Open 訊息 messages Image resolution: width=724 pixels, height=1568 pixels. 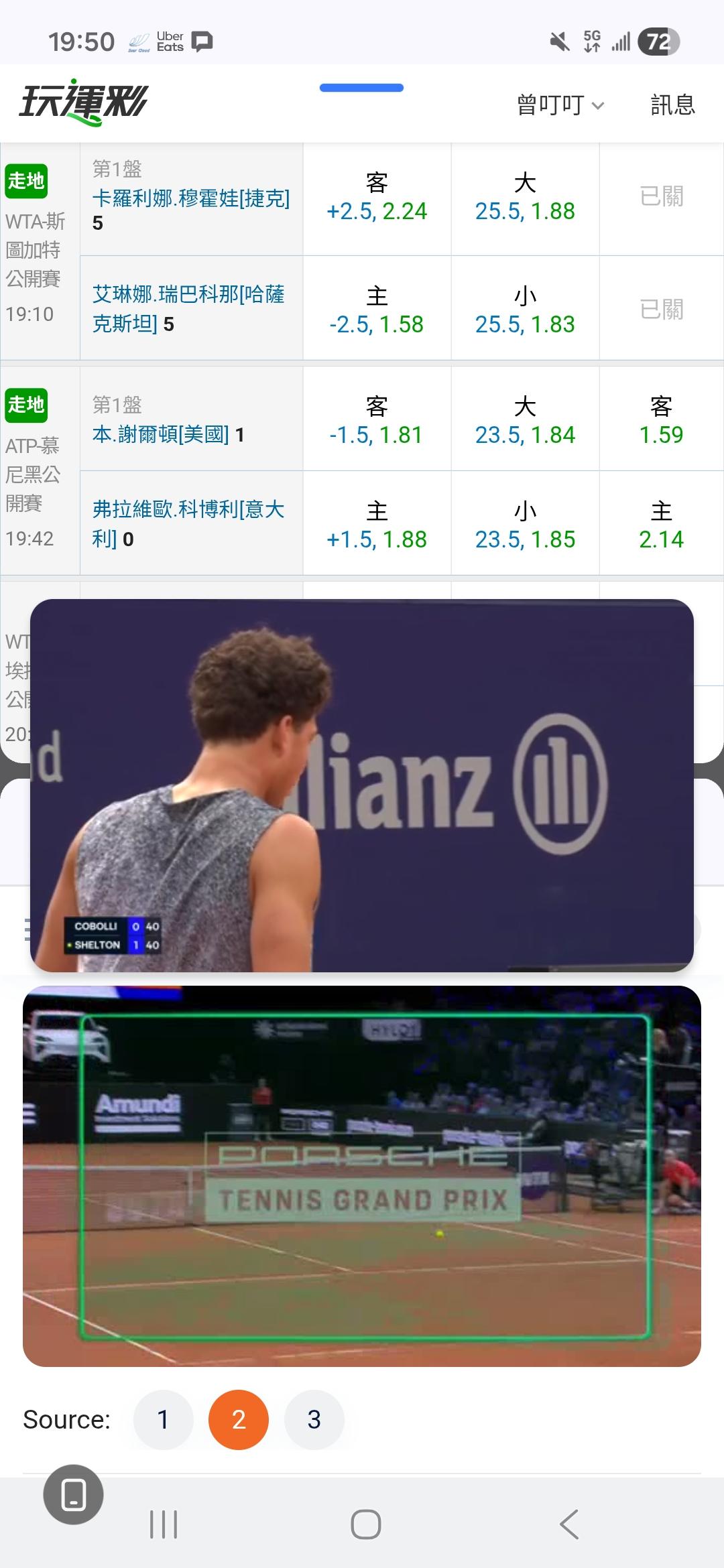coord(672,105)
